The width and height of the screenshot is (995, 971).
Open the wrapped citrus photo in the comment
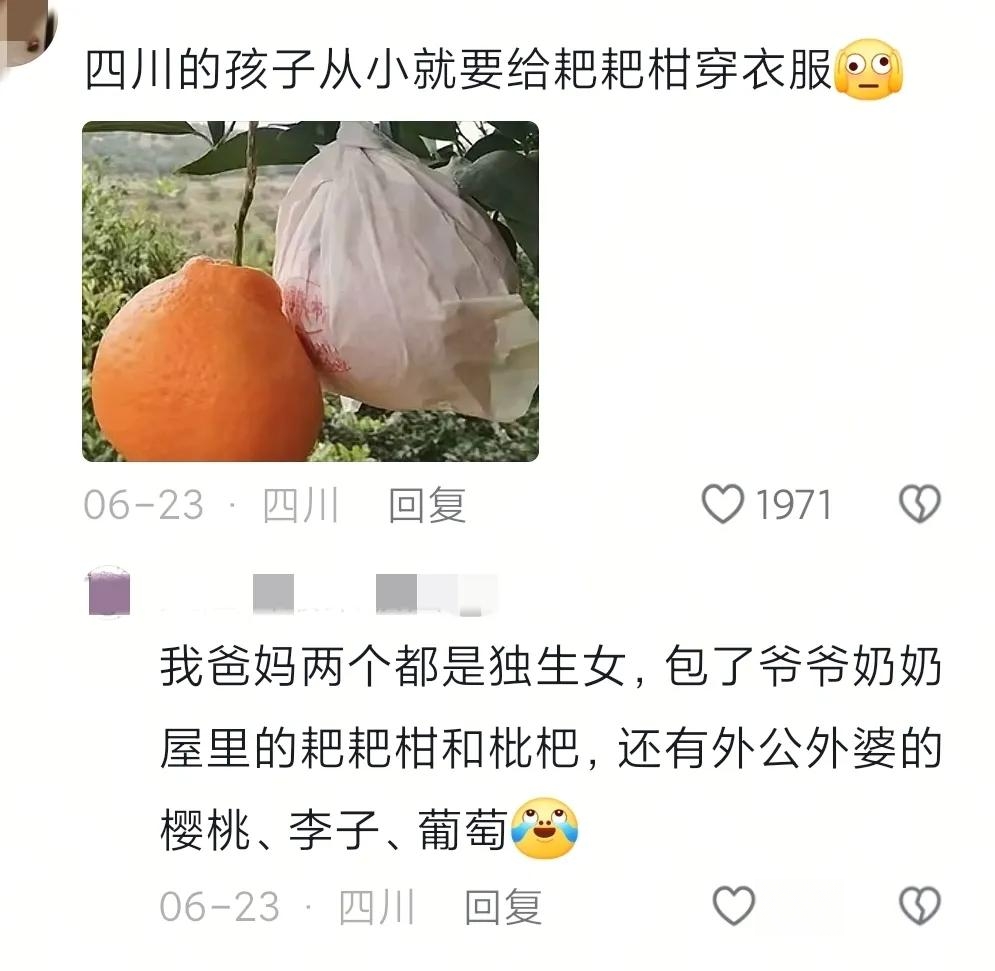point(310,291)
